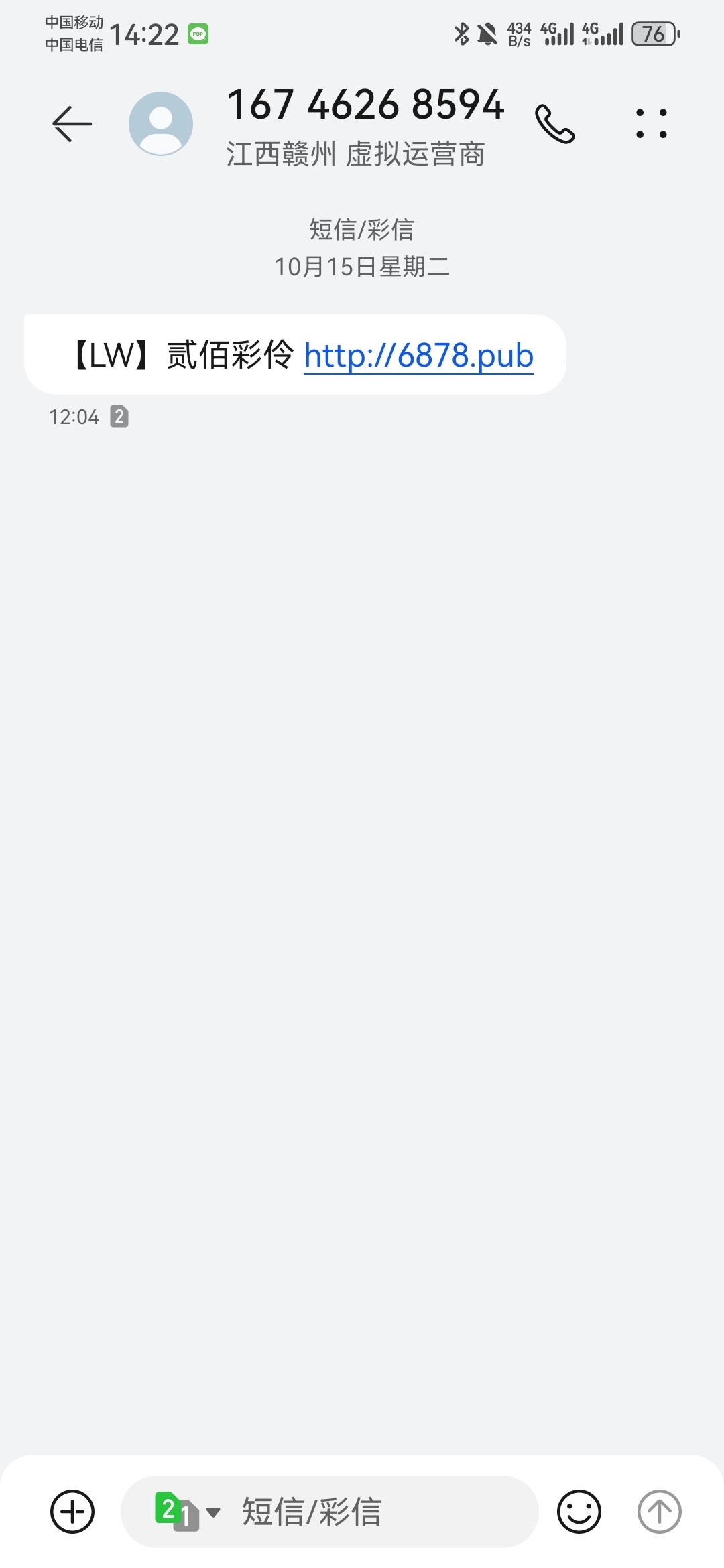Image resolution: width=724 pixels, height=1568 pixels.
Task: Go back to the message list
Action: click(72, 124)
